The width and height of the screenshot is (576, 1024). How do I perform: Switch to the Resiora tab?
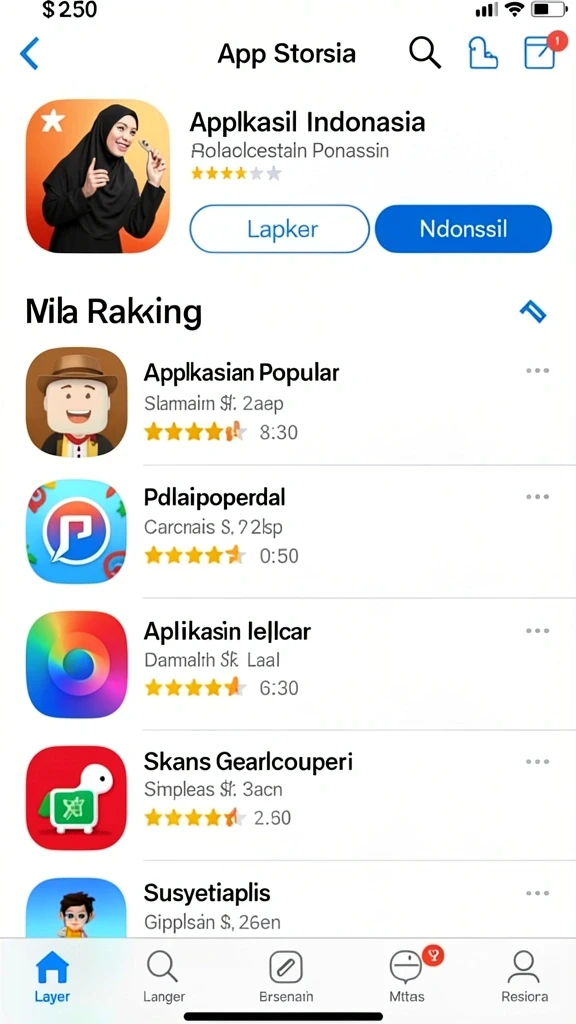pyautogui.click(x=524, y=977)
